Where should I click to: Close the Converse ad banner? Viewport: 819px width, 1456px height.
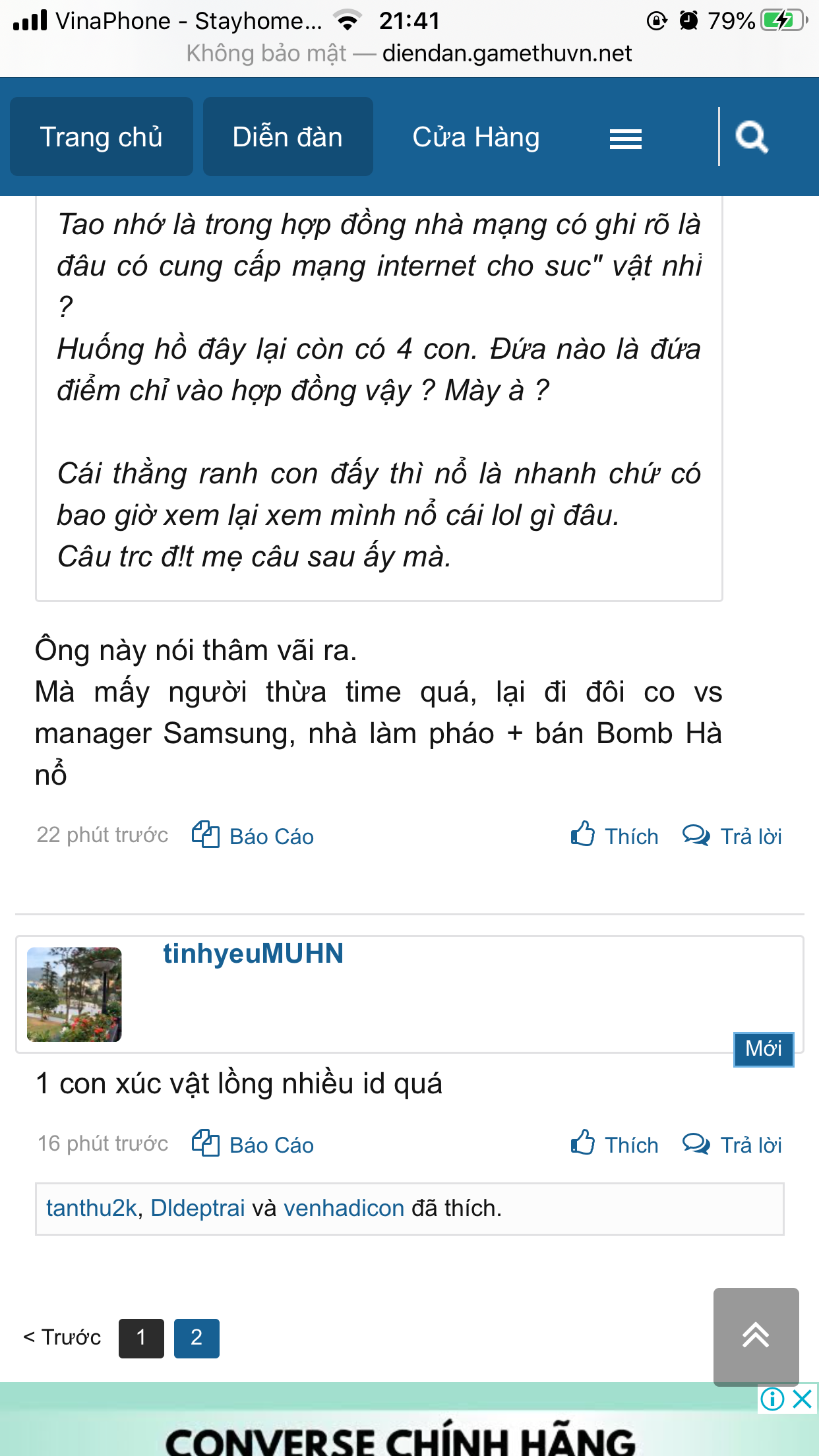tap(802, 1399)
